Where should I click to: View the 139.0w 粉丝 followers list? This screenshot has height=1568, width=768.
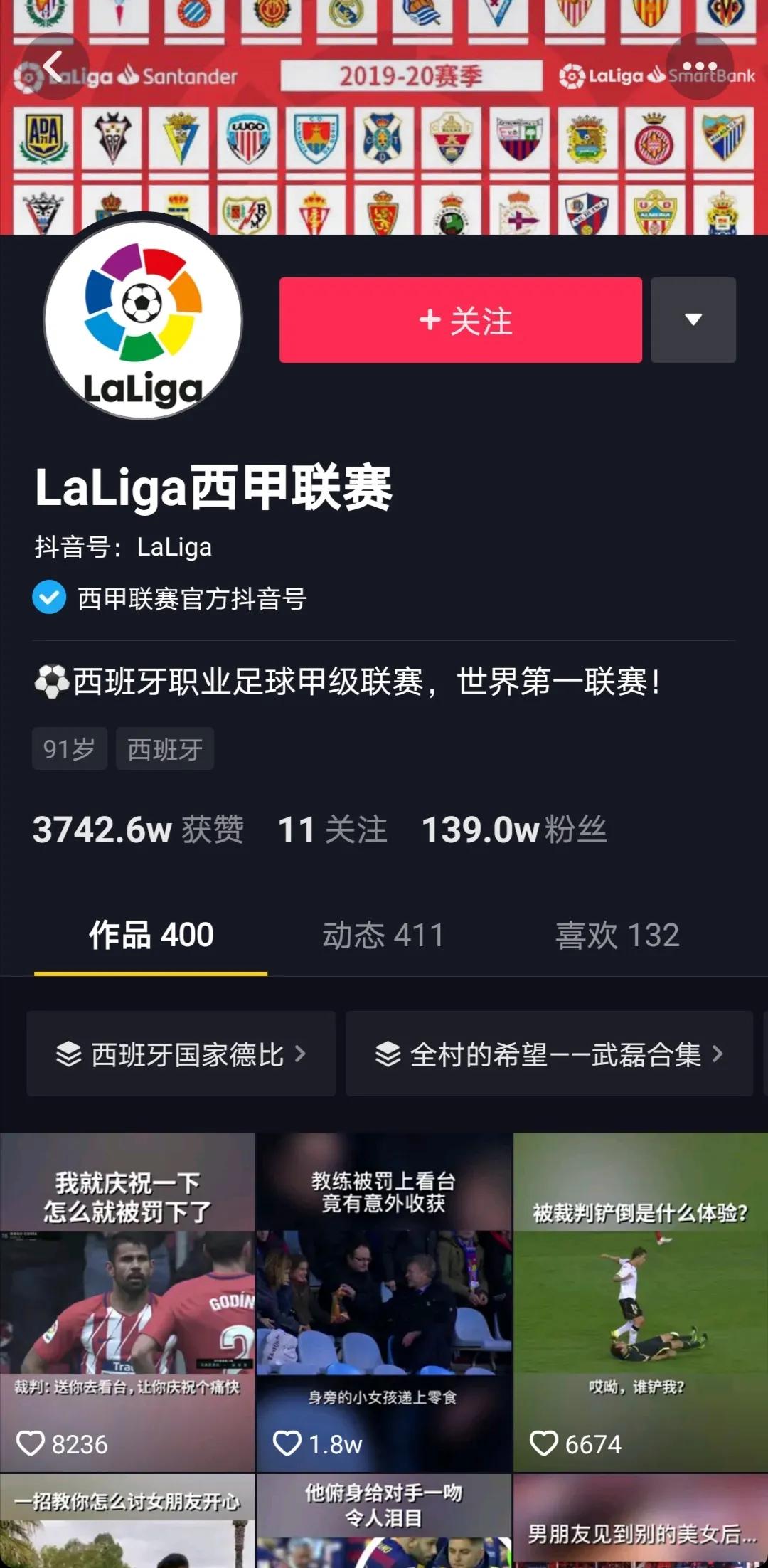513,830
